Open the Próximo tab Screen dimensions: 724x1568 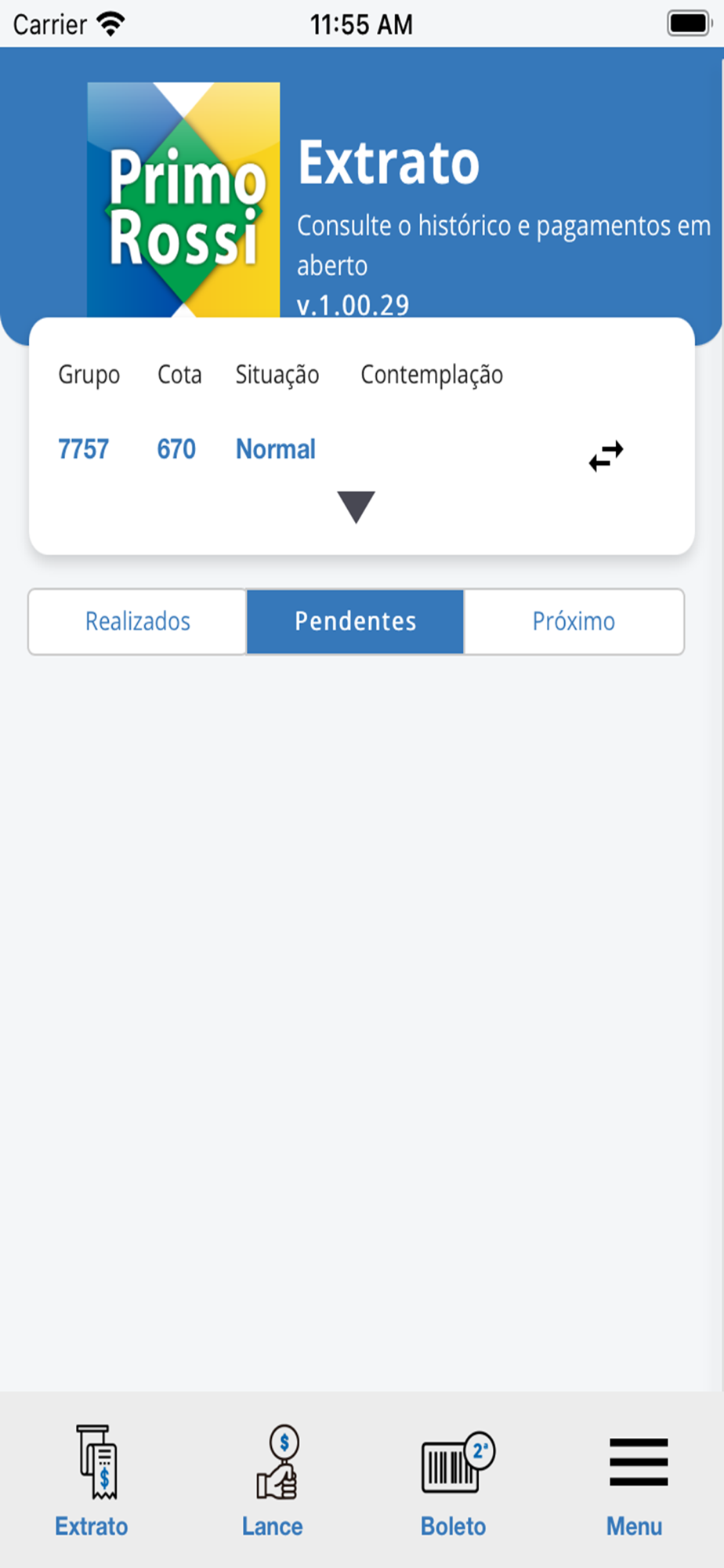(x=574, y=622)
